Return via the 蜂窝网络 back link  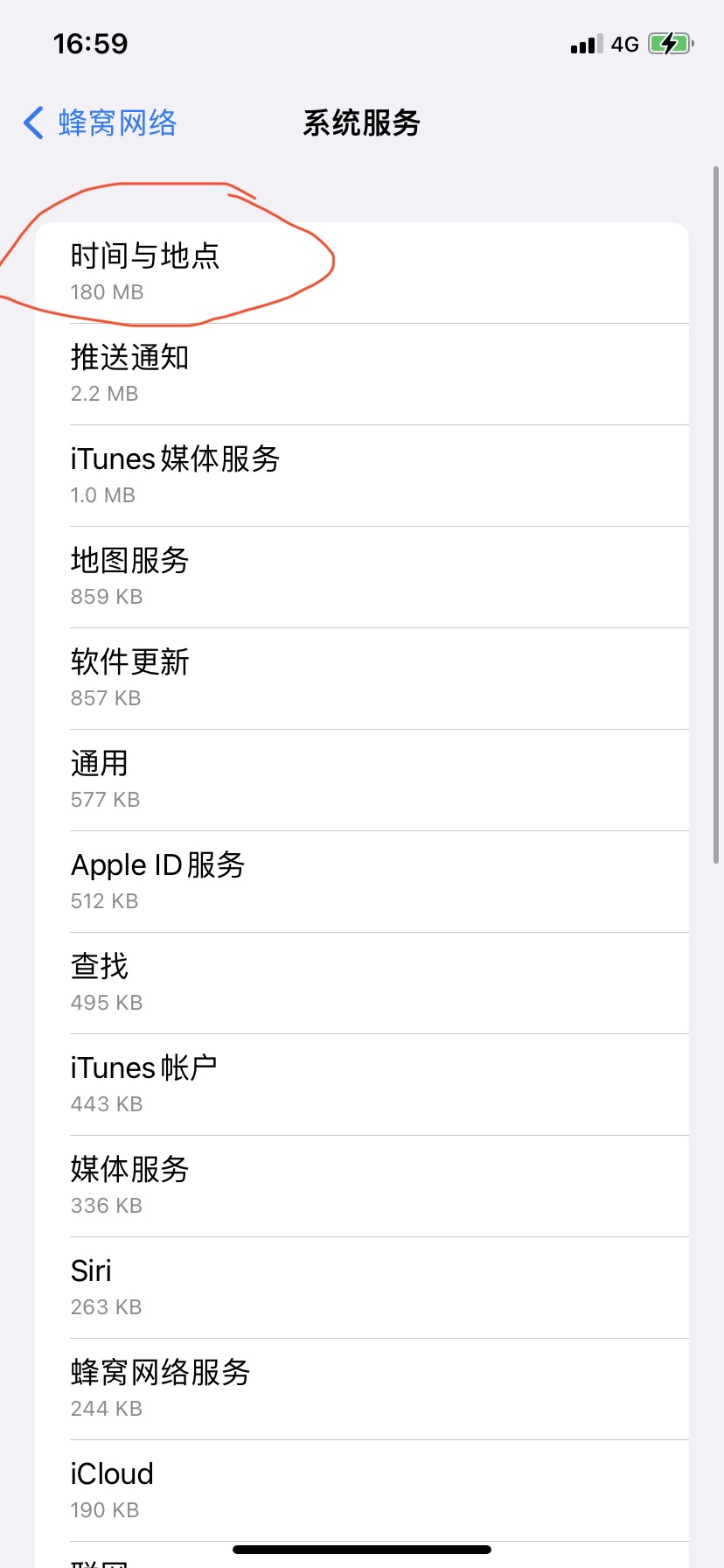(118, 123)
